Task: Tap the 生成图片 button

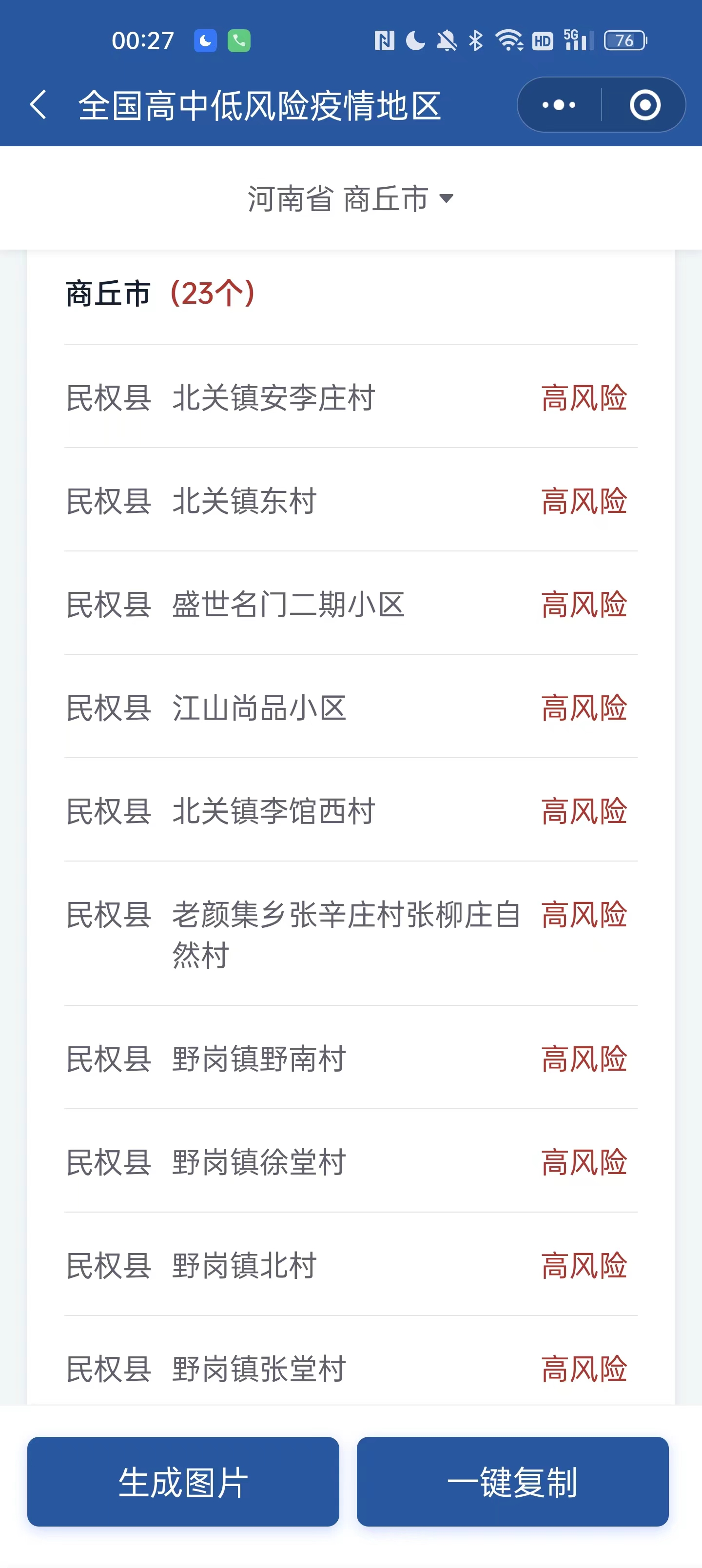Action: click(x=183, y=1481)
